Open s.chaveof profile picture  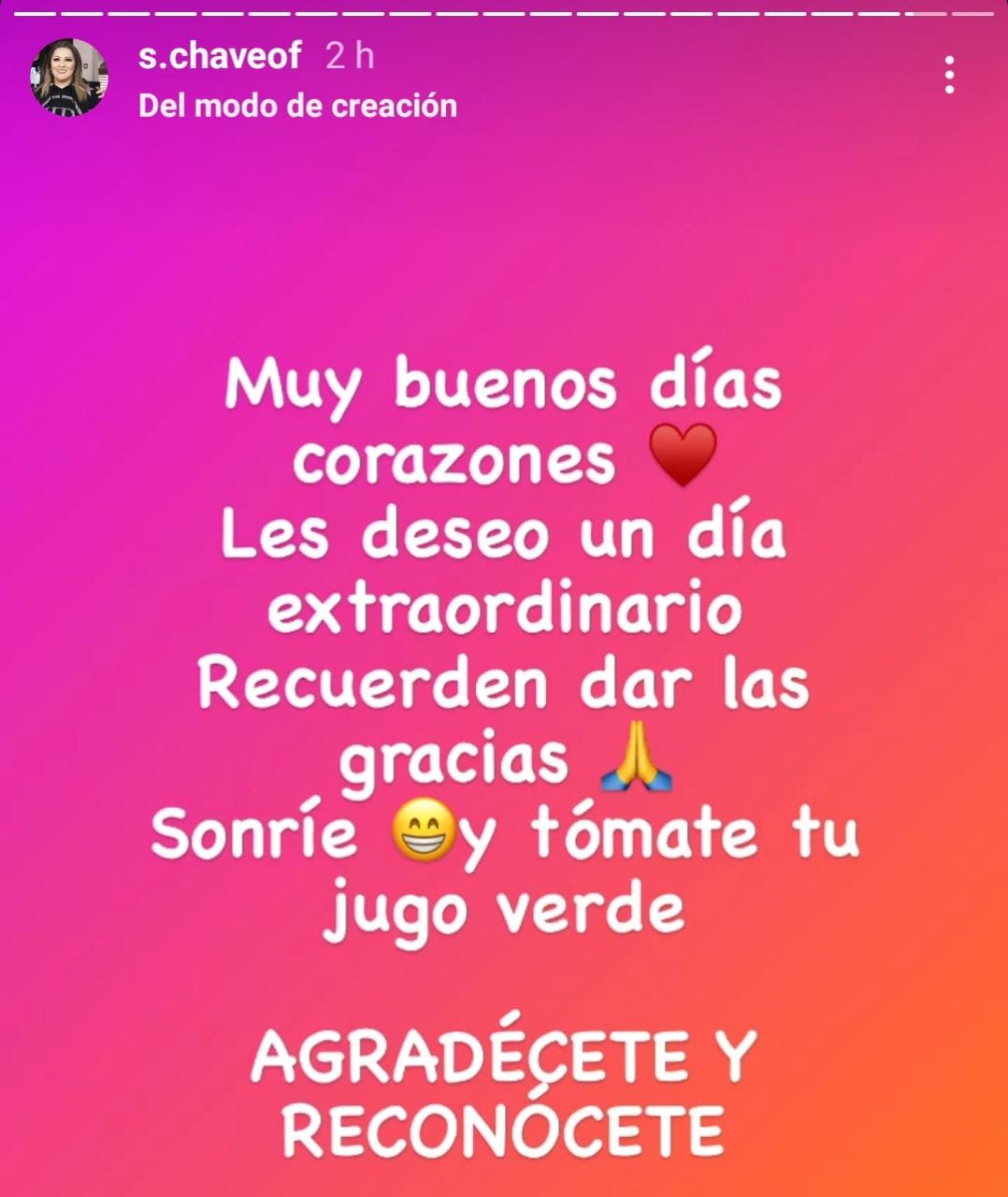[69, 78]
